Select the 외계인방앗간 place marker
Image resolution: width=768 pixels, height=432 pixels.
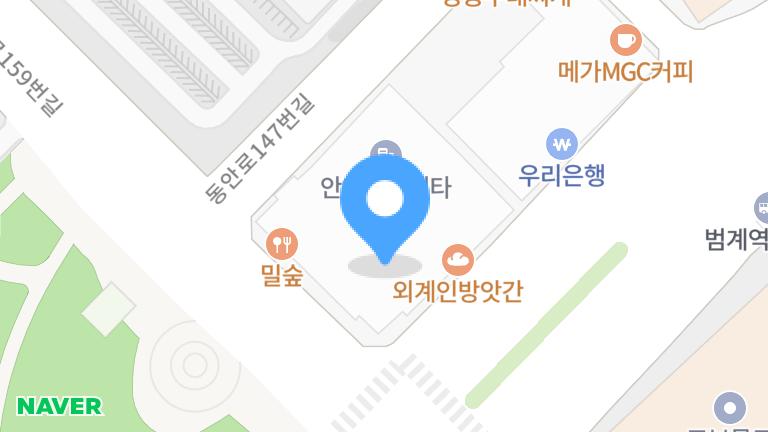457,261
